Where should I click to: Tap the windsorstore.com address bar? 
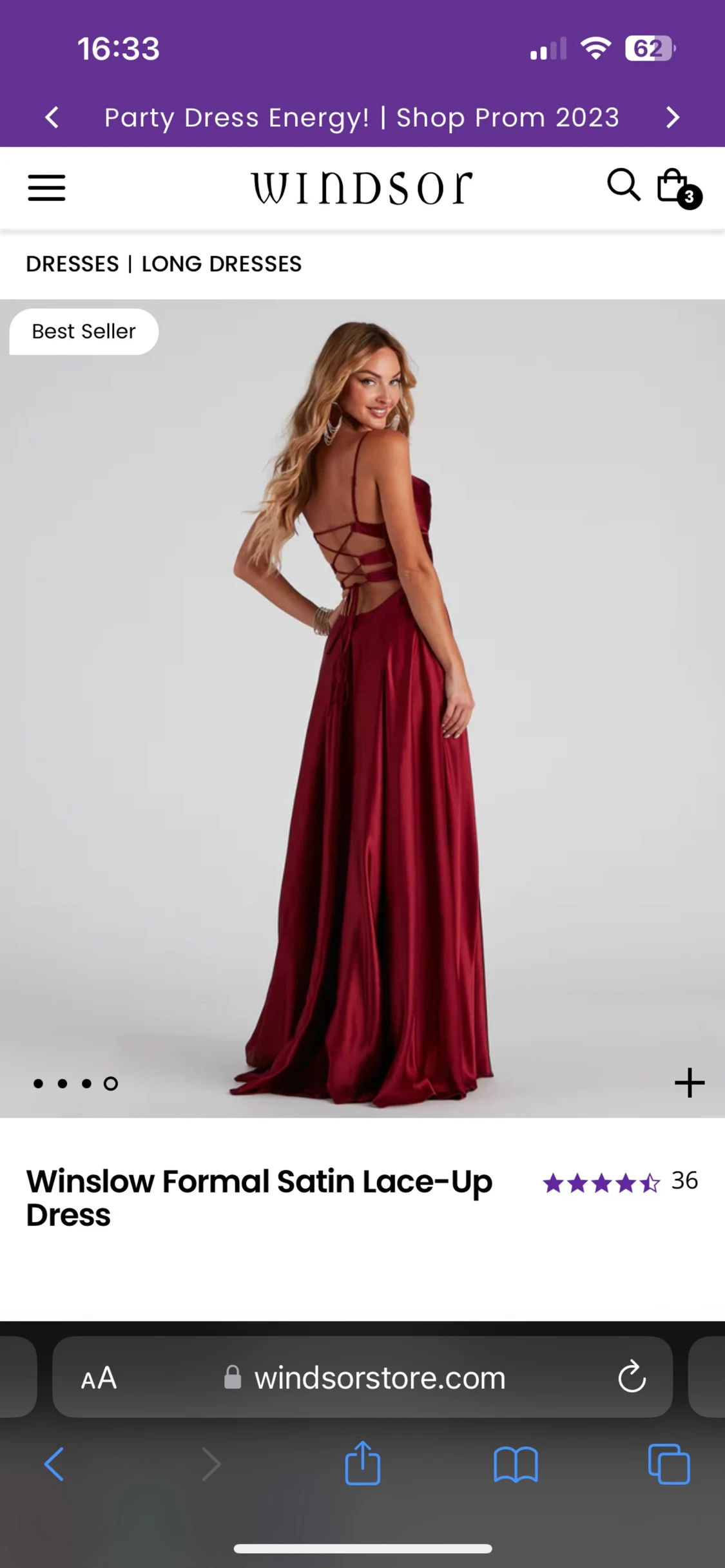pos(379,1378)
